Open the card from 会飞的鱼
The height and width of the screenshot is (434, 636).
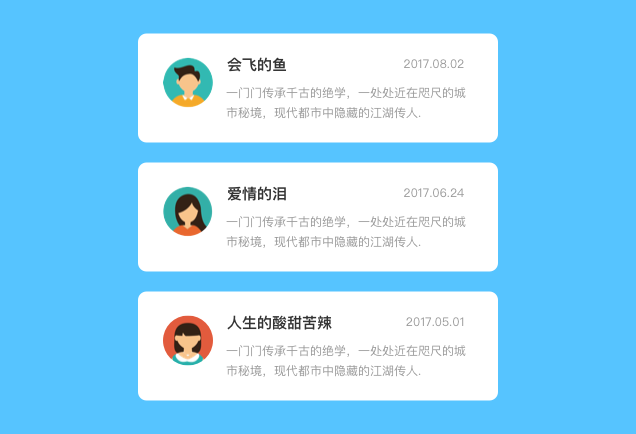pos(317,88)
